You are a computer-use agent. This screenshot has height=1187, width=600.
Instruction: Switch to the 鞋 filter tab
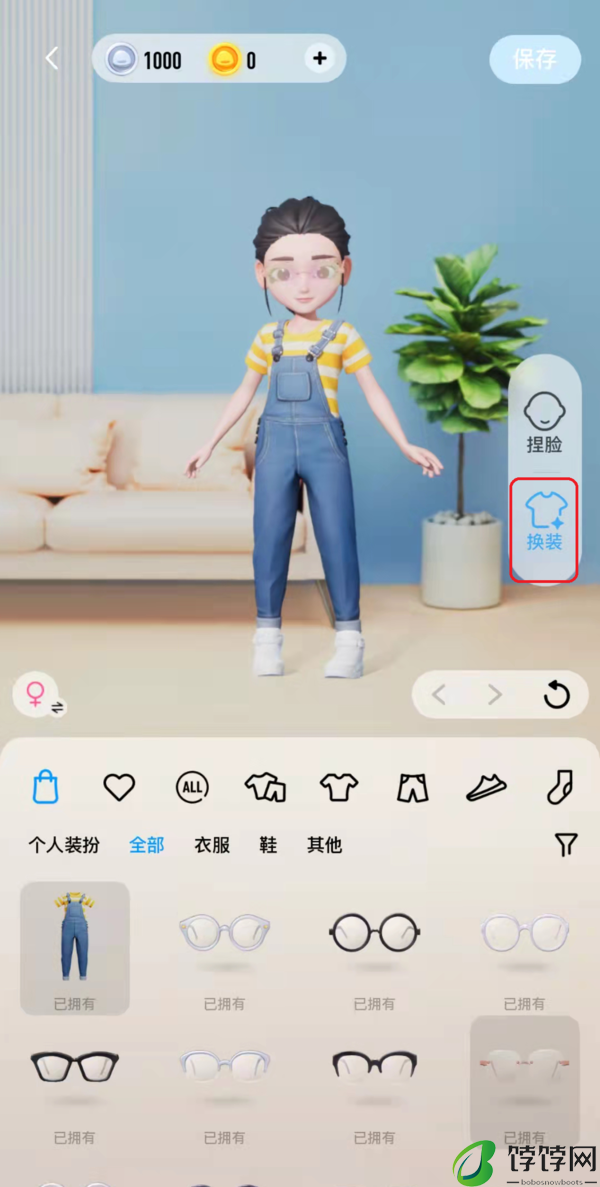coord(268,845)
